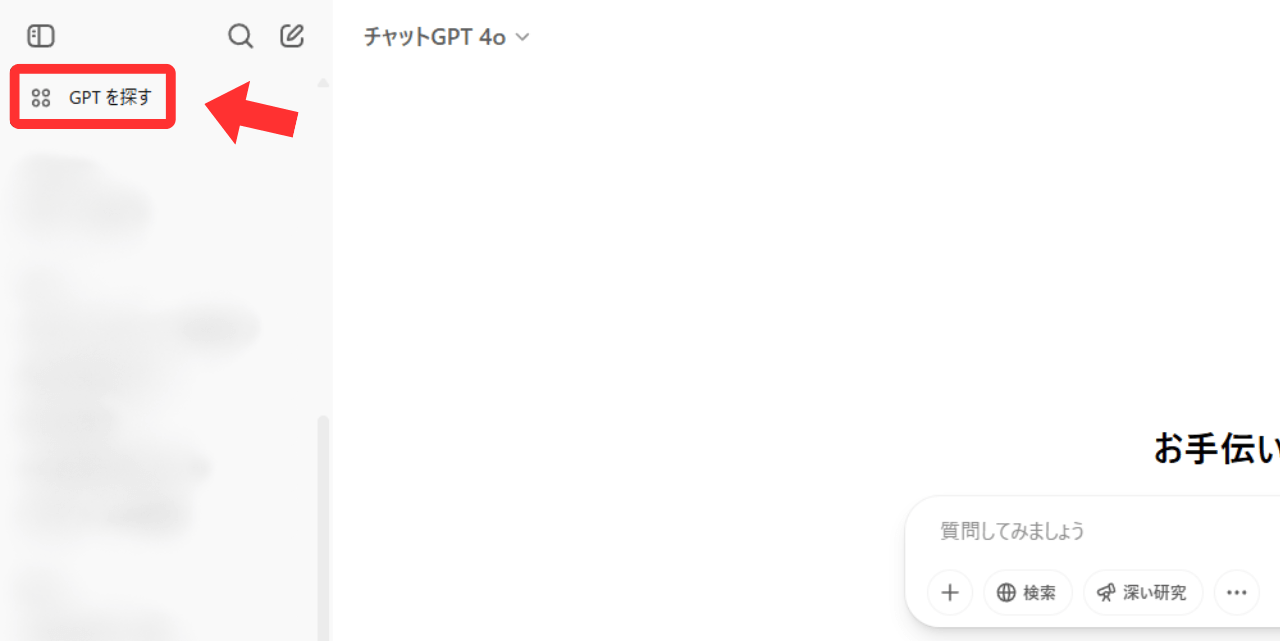Start a new chat
The height and width of the screenshot is (641, 1280).
292,37
